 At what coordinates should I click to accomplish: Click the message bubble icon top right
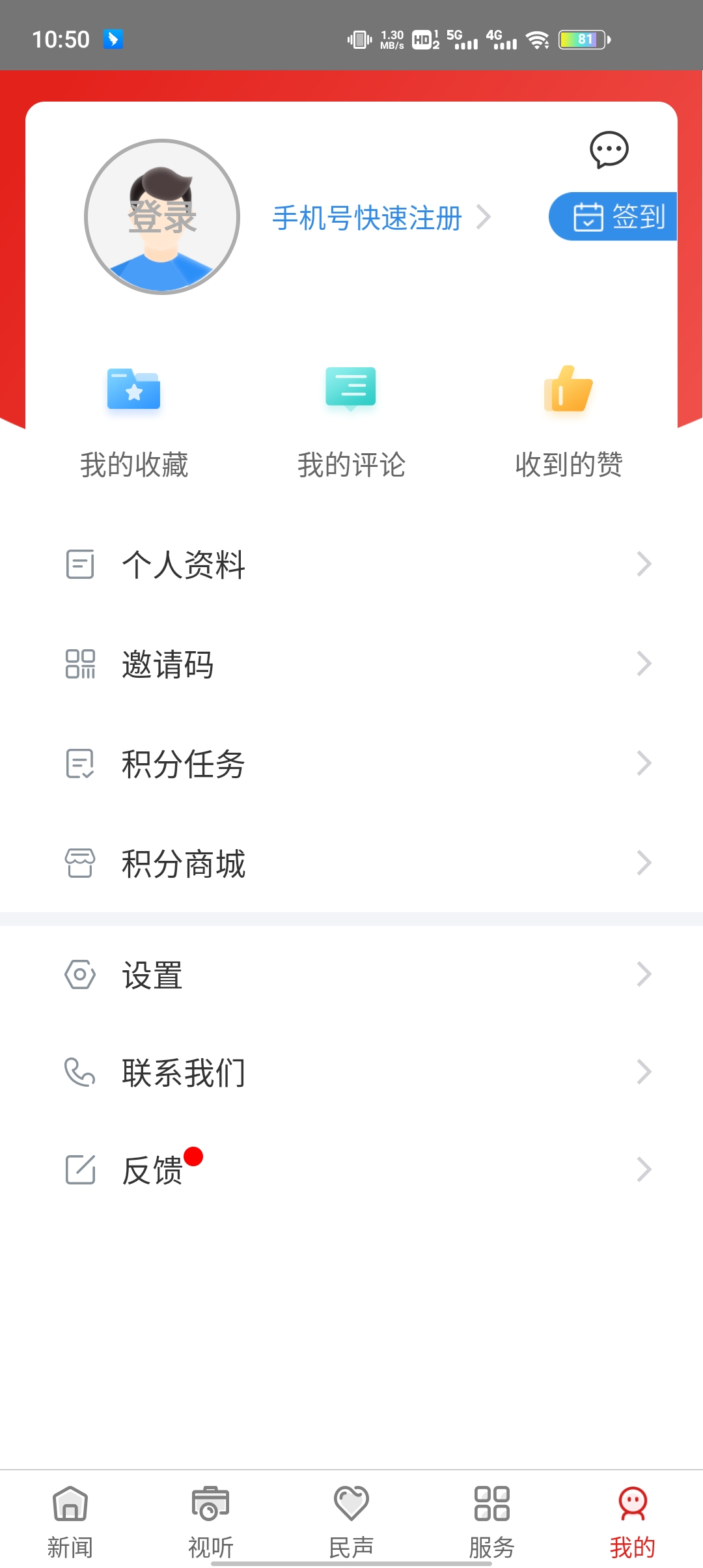click(607, 150)
